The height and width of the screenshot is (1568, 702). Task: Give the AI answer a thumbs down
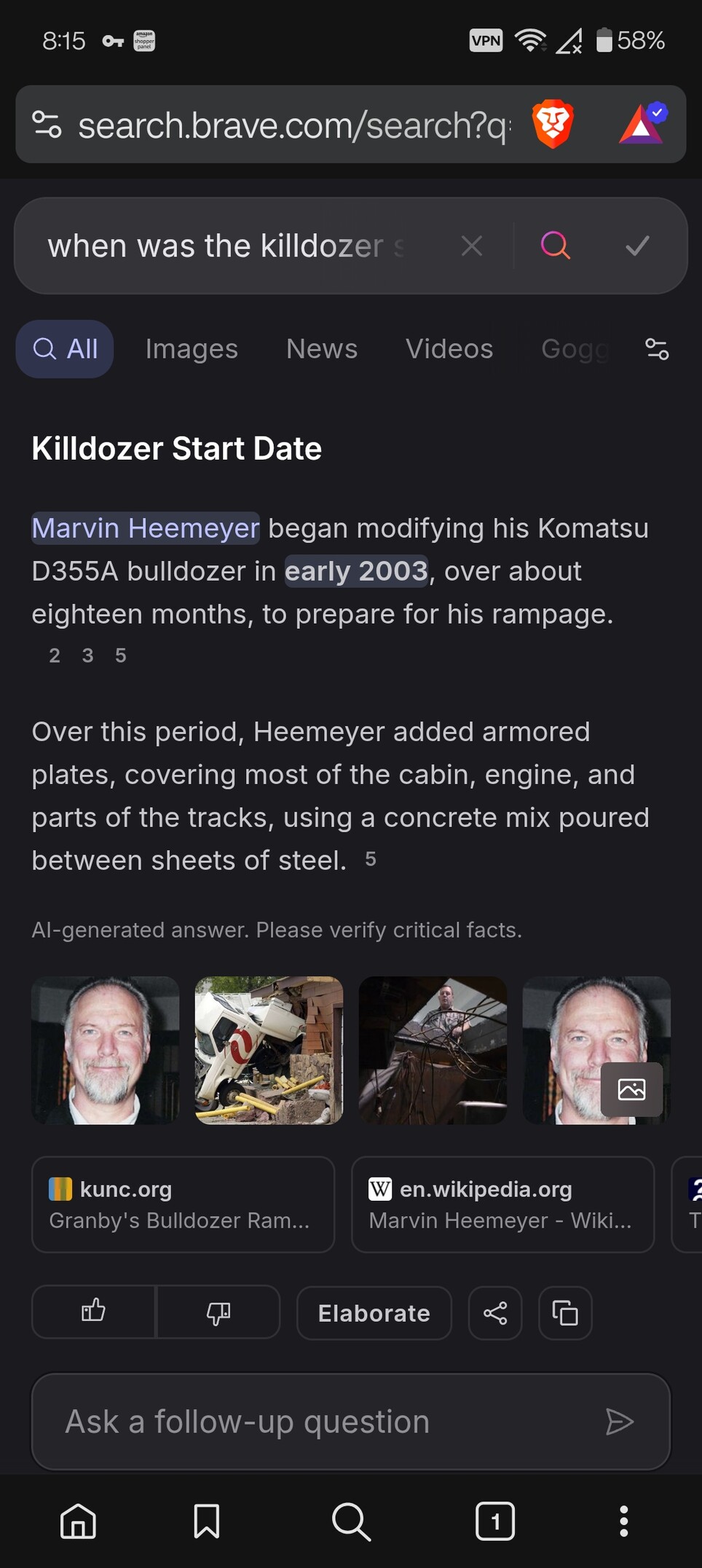(x=218, y=1312)
